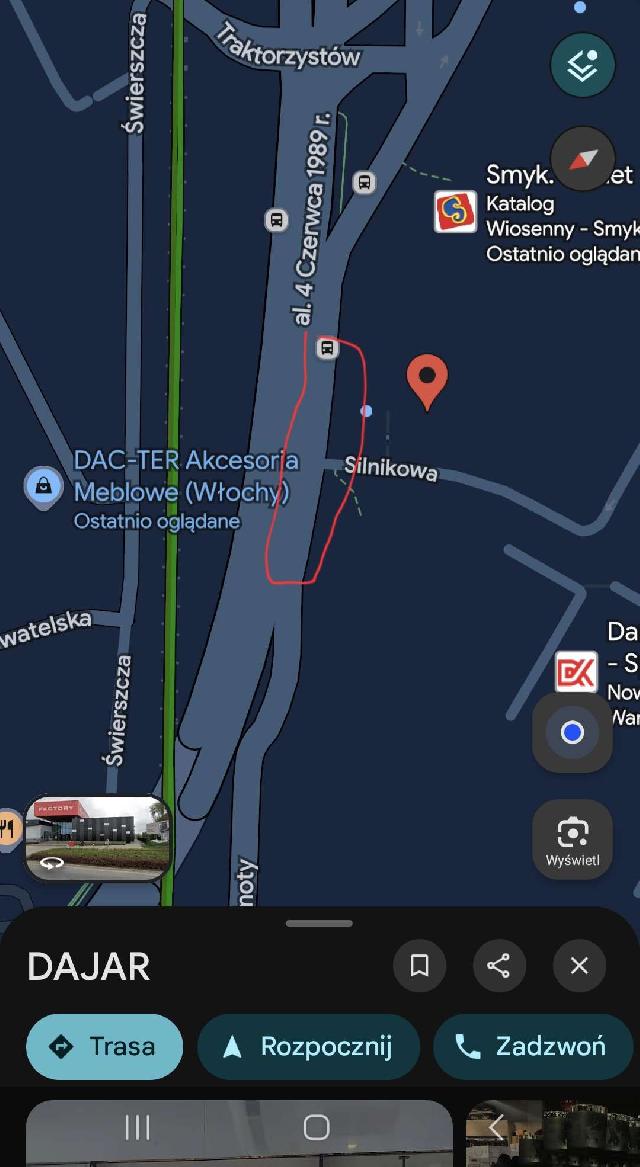The image size is (640, 1167).
Task: Get directions with the Trasa button
Action: pyautogui.click(x=104, y=1047)
